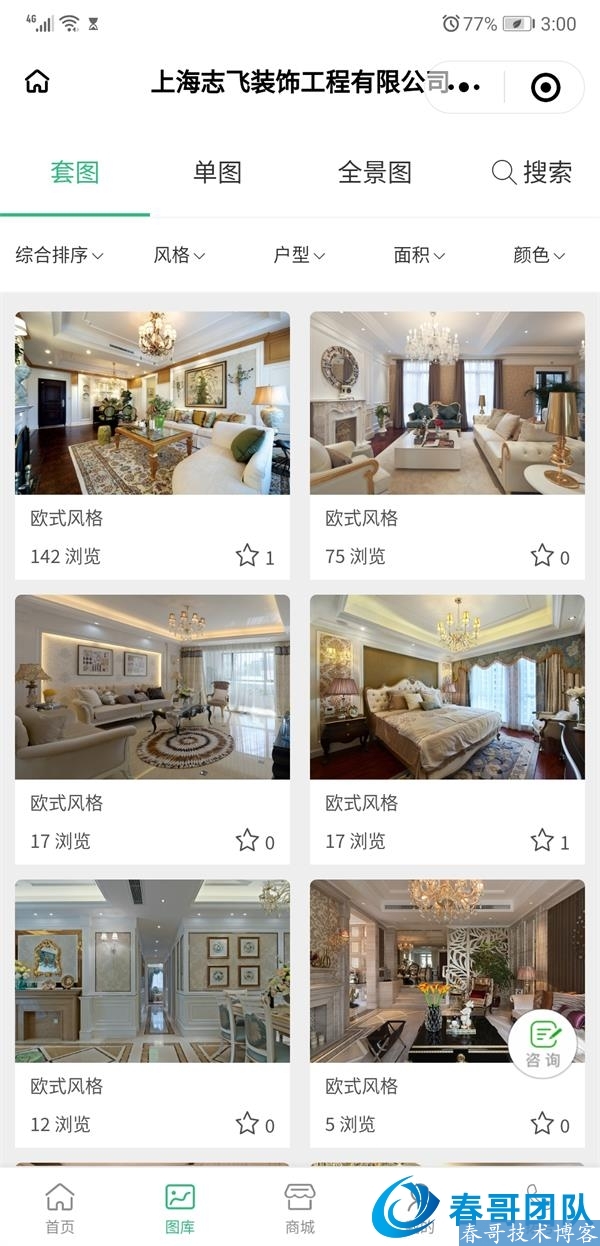Switch to the 单图 tab

tap(217, 172)
